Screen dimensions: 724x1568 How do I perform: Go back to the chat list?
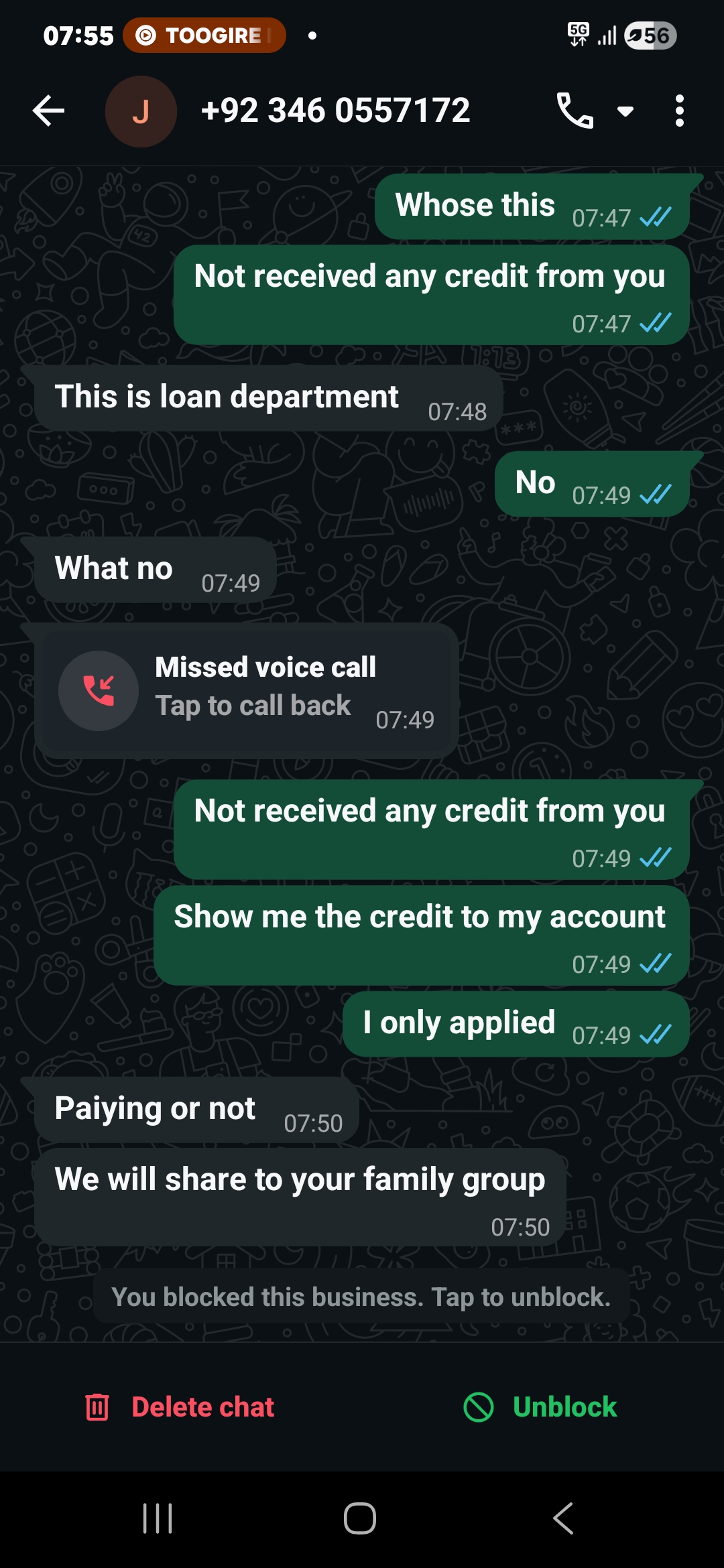(x=48, y=111)
